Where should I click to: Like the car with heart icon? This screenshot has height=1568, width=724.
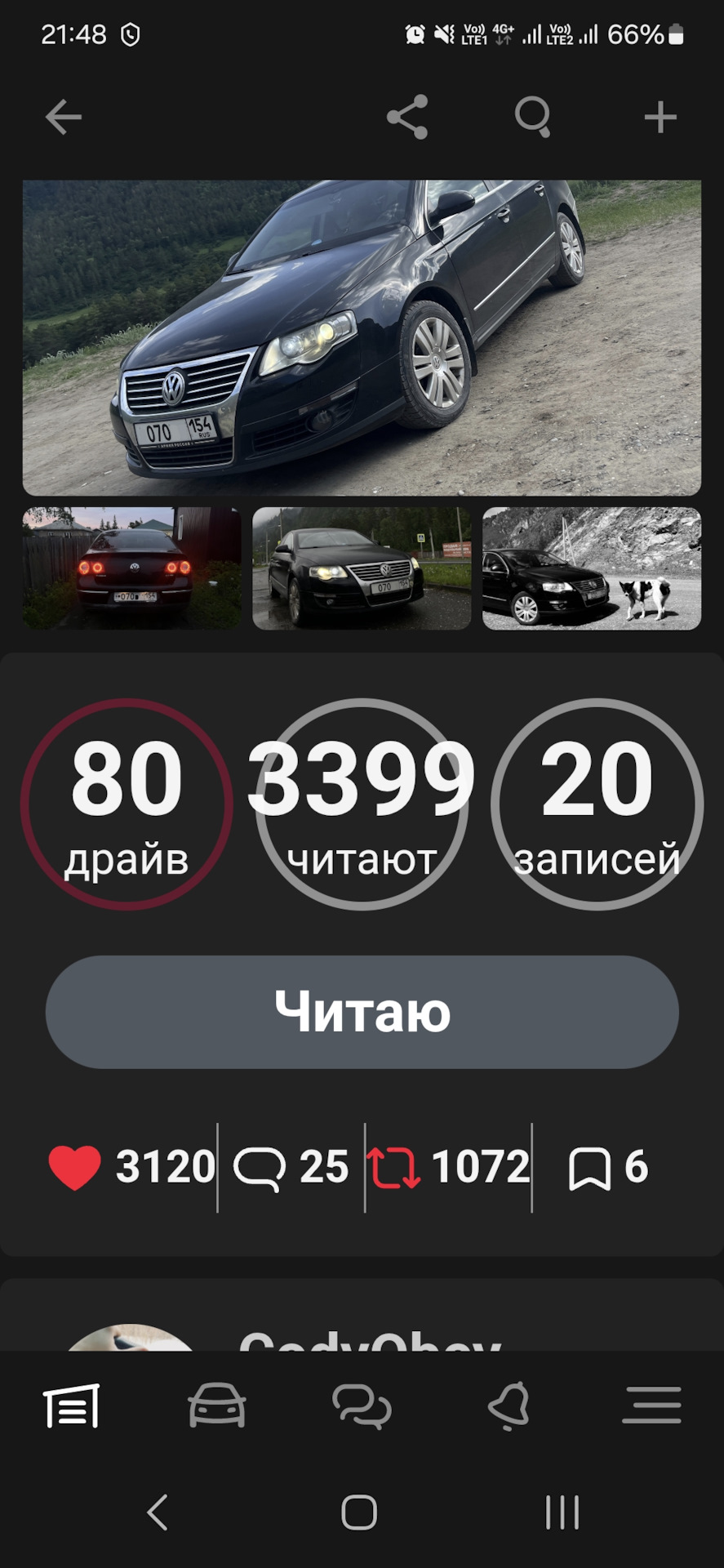pyautogui.click(x=75, y=1167)
